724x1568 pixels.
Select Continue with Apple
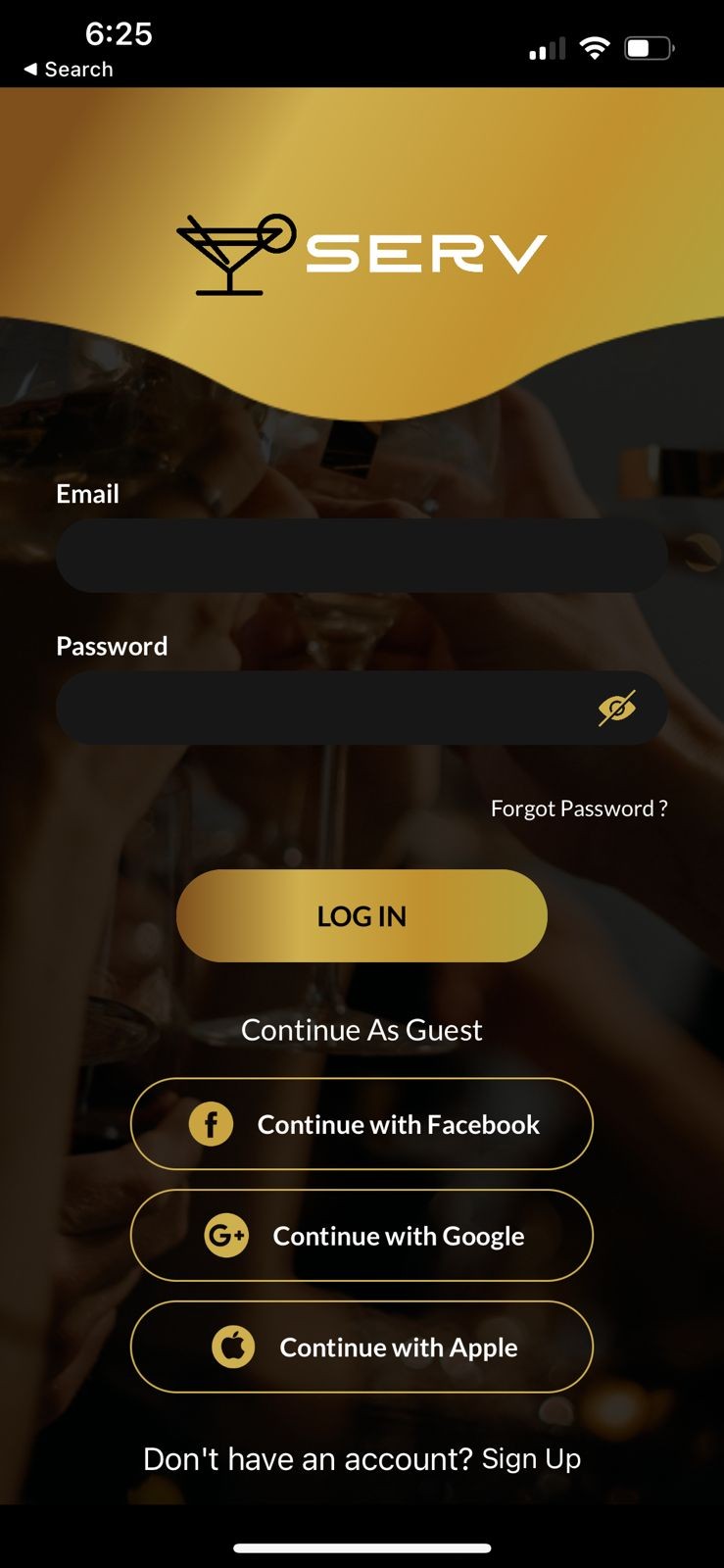point(362,1347)
